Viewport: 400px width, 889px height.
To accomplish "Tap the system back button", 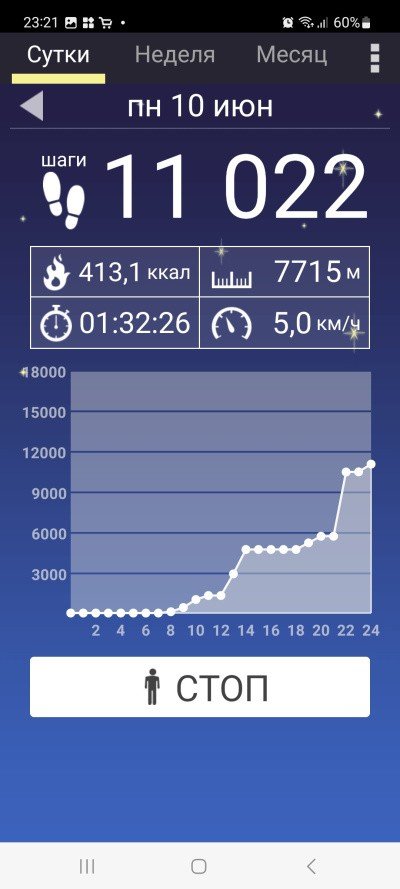I will coord(310,866).
